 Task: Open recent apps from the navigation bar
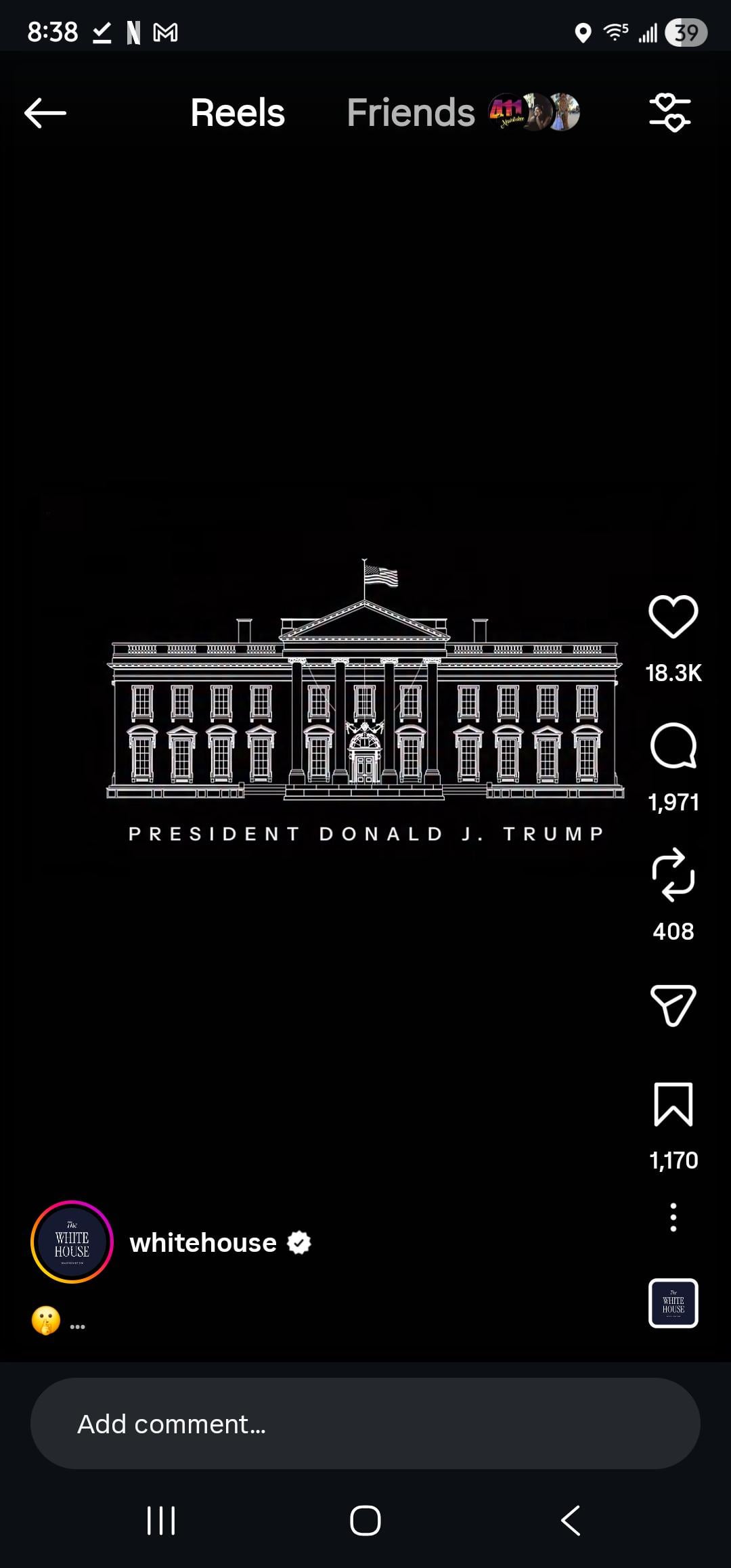[161, 1521]
